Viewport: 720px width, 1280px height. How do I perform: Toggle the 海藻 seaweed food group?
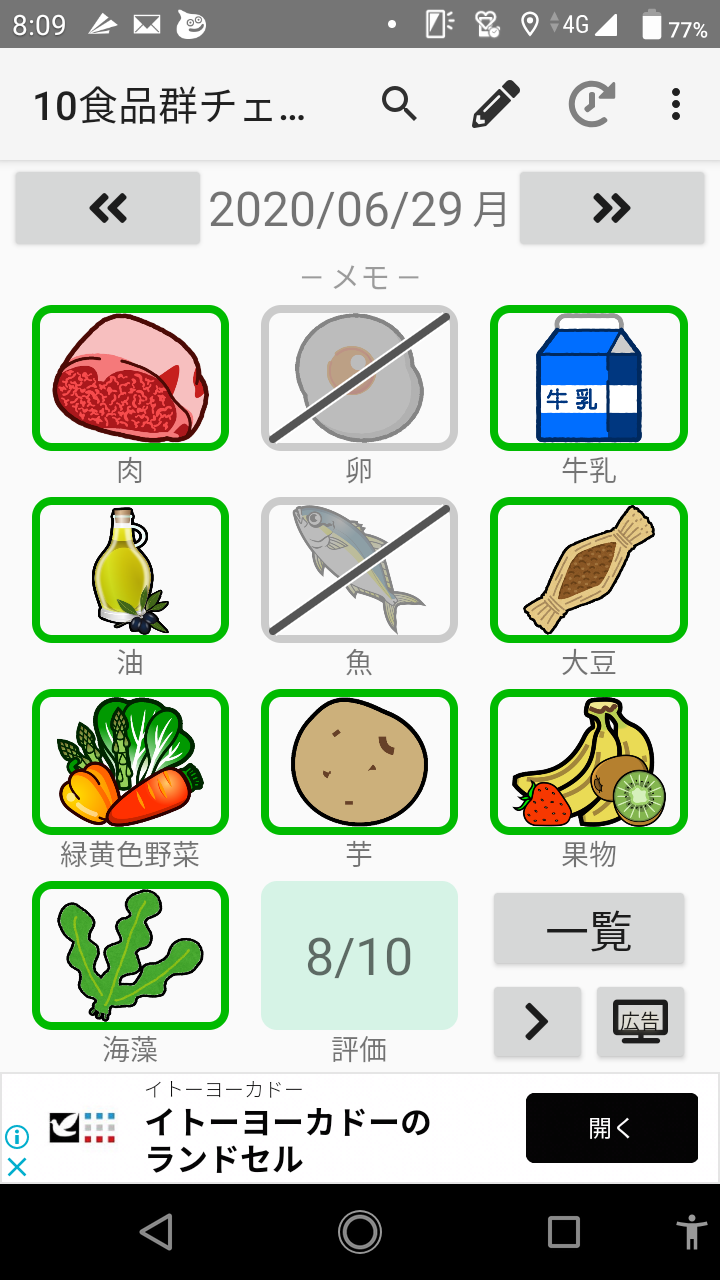click(x=131, y=955)
